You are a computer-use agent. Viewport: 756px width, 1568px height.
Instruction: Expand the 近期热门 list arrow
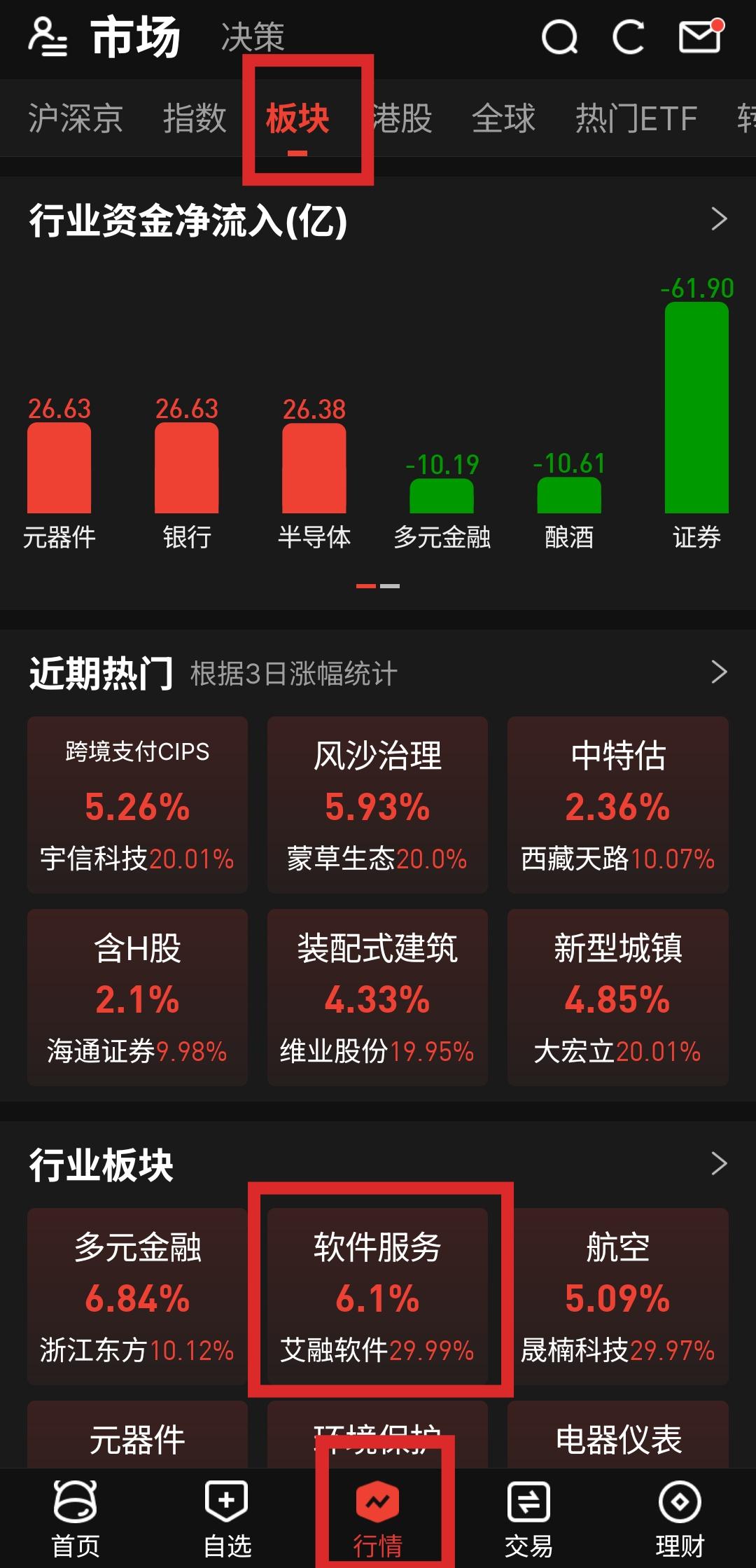(718, 672)
